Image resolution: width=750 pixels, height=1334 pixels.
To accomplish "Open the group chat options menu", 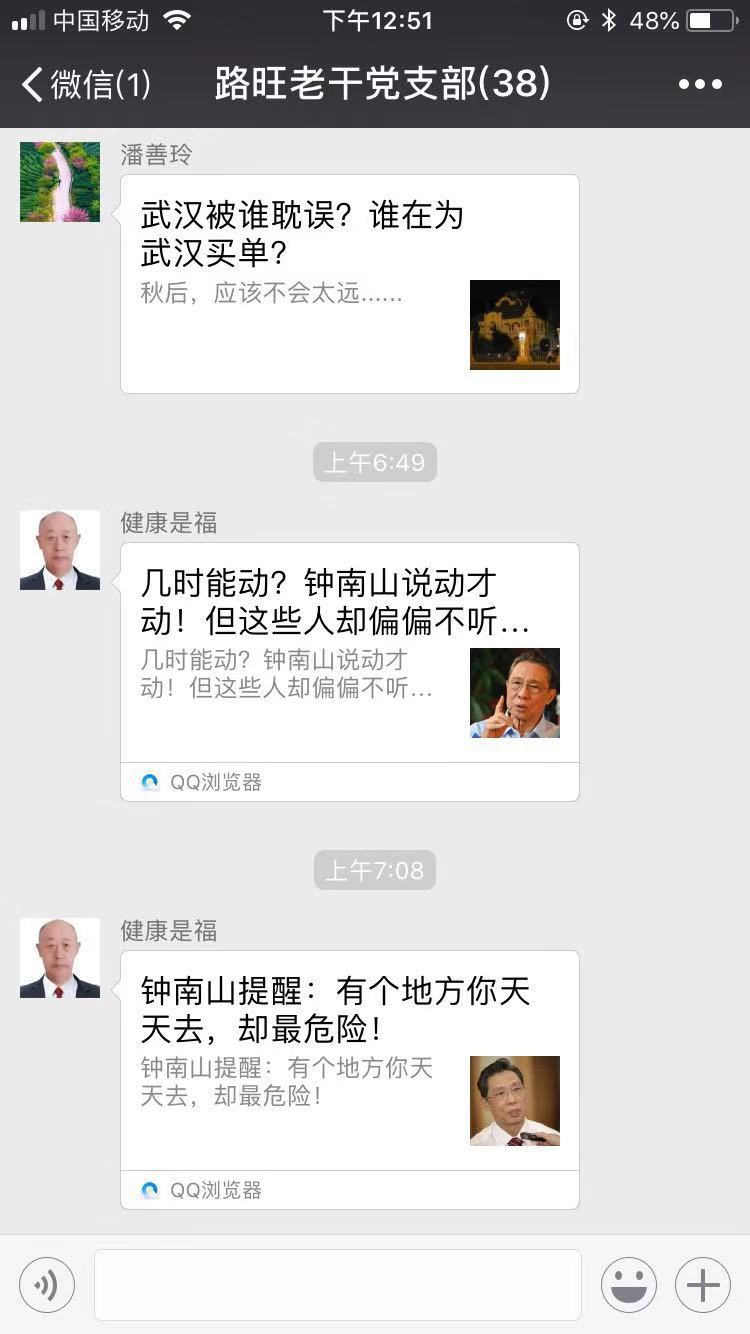I will point(700,85).
